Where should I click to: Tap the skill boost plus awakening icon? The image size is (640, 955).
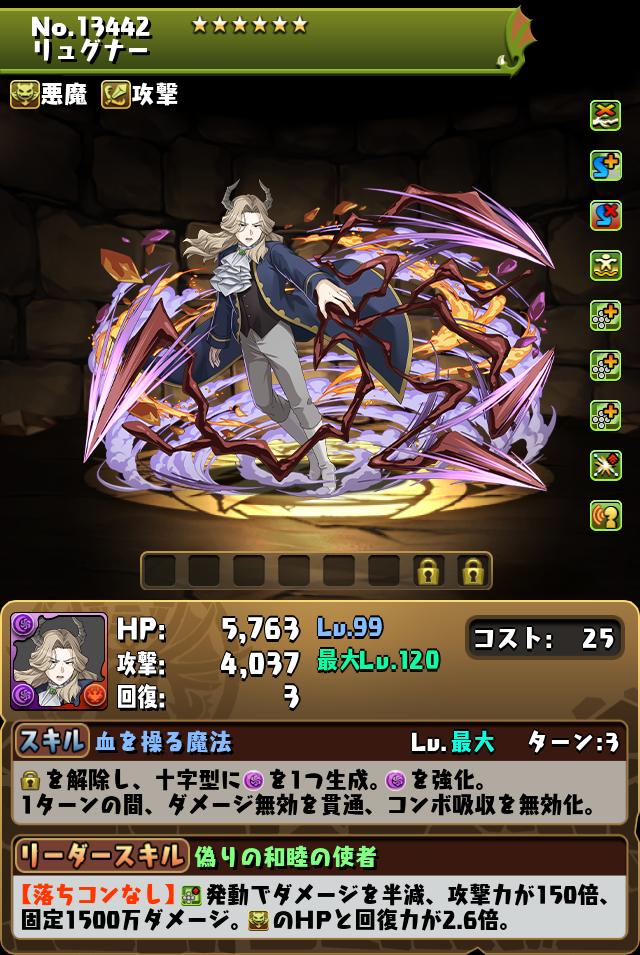(x=605, y=165)
